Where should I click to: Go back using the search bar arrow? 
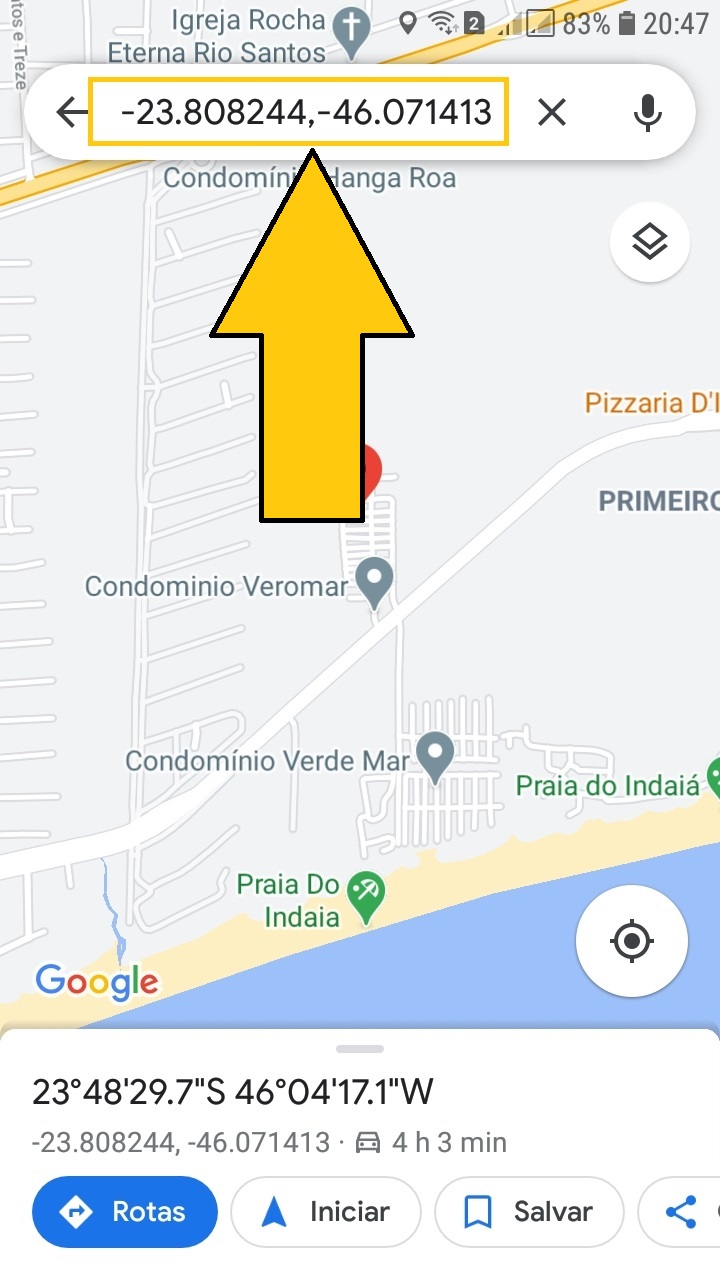point(71,113)
